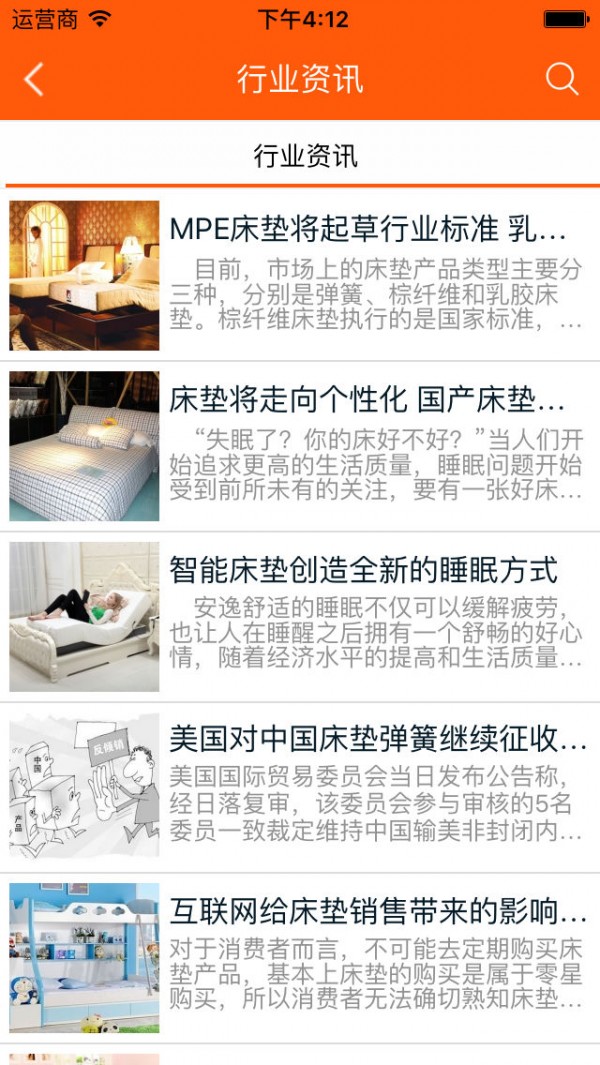Select the 行业资讯 tab
Image resolution: width=600 pixels, height=1065 pixels.
click(305, 156)
